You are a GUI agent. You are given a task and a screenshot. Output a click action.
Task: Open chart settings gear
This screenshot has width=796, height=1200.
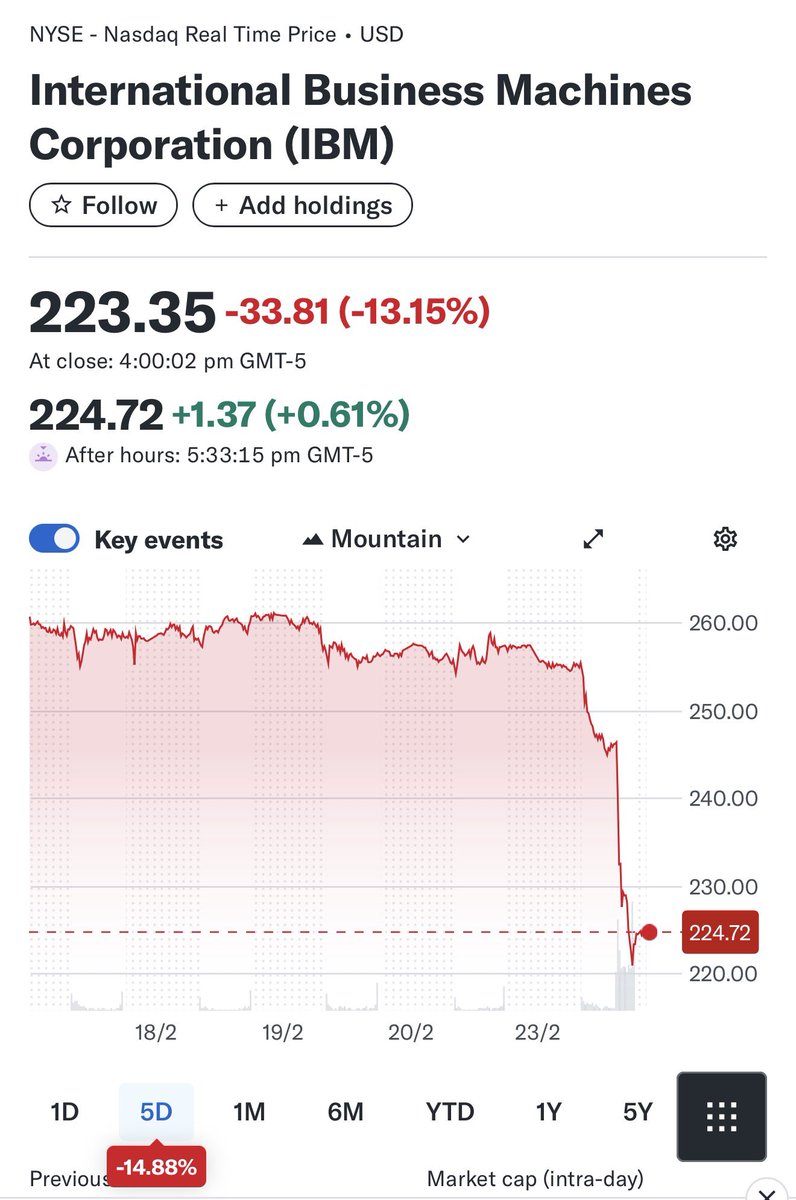pyautogui.click(x=725, y=539)
